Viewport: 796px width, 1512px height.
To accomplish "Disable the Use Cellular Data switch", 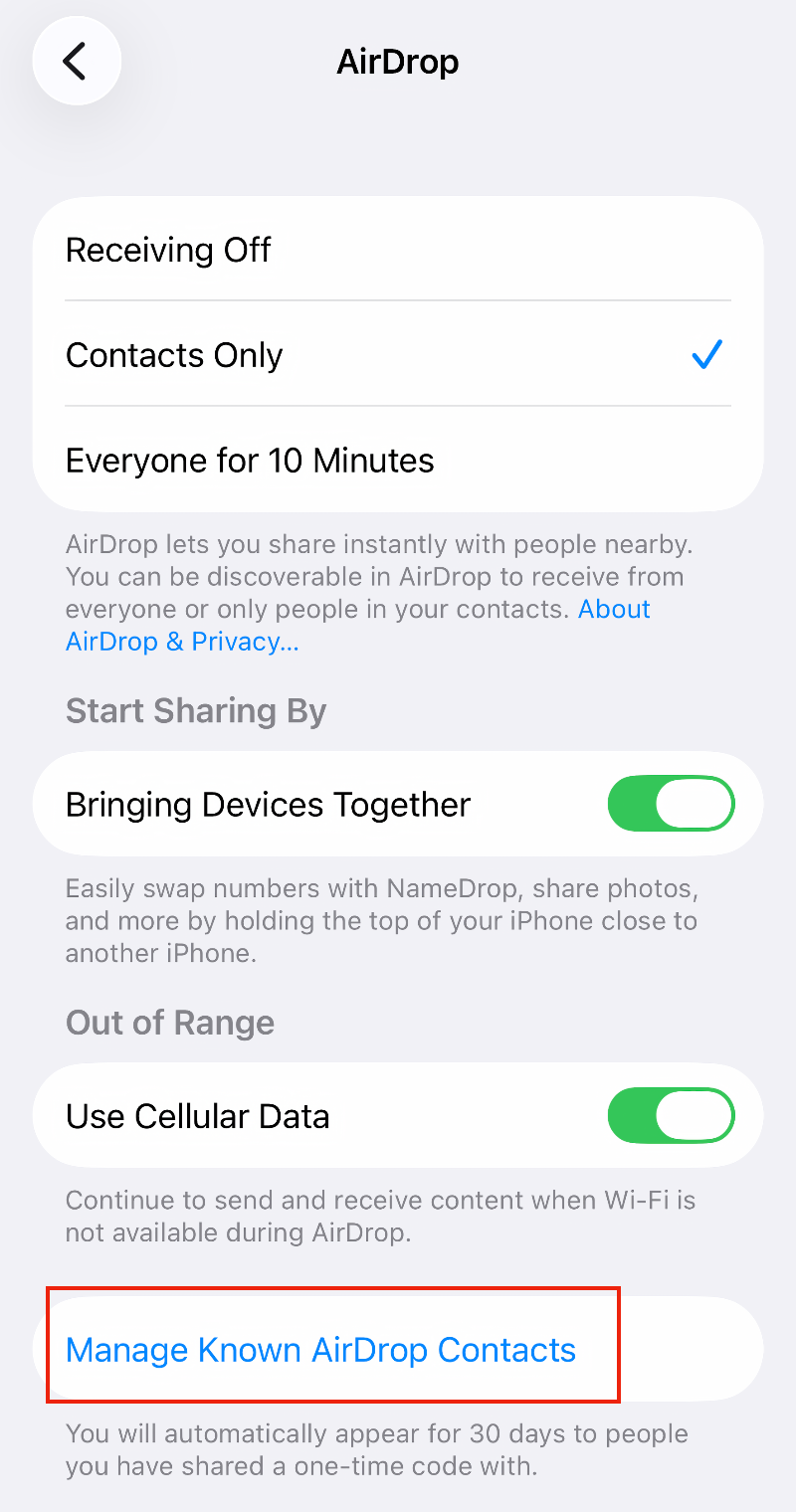I will coord(671,1115).
